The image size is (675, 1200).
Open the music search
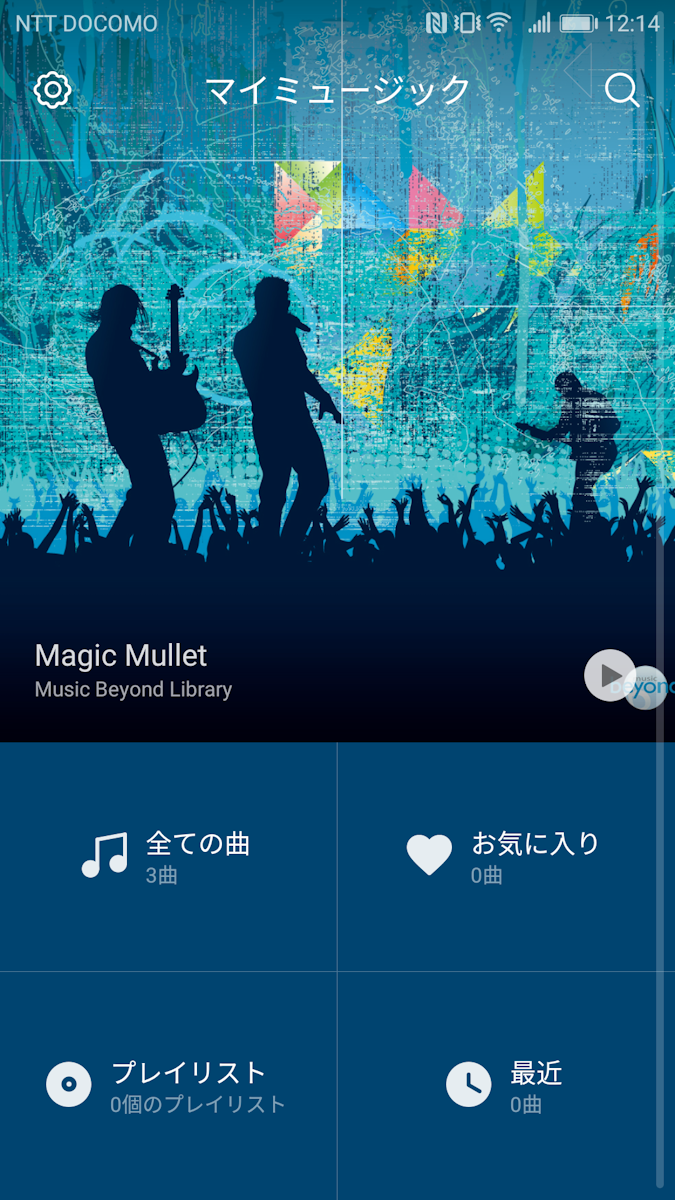coord(622,90)
